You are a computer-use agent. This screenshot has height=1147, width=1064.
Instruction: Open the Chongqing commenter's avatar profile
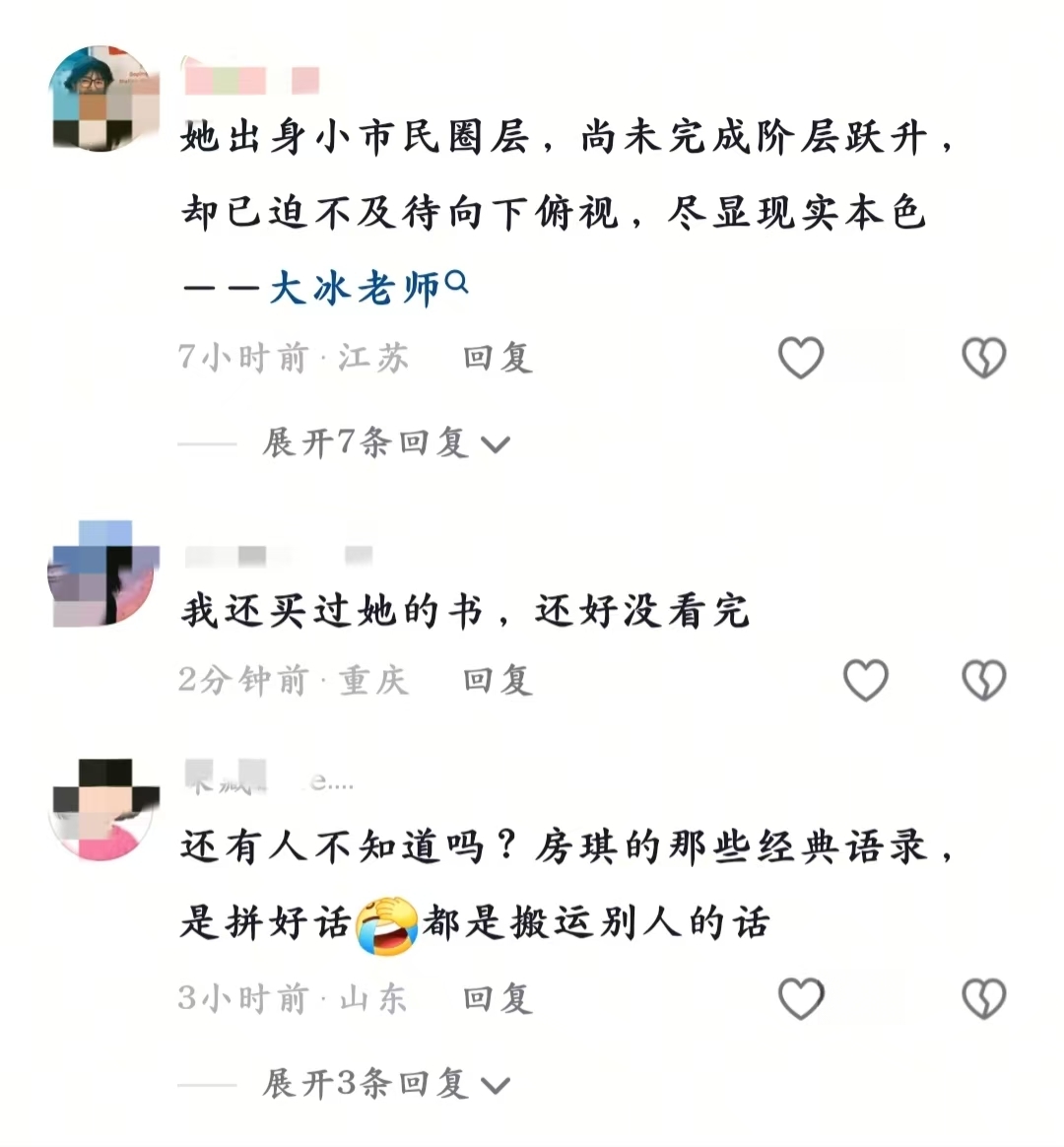[x=103, y=574]
